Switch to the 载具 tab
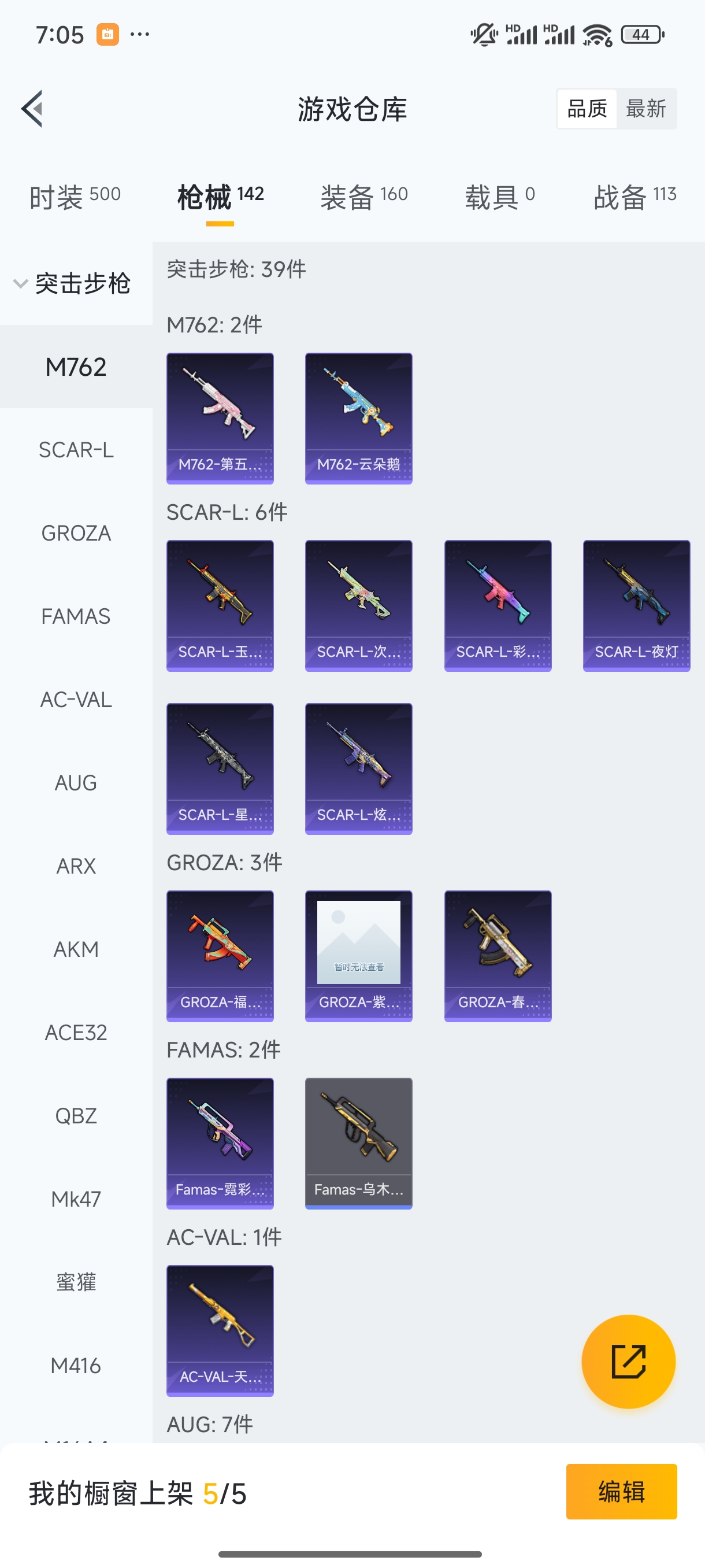Image resolution: width=705 pixels, height=1568 pixels. click(x=499, y=197)
